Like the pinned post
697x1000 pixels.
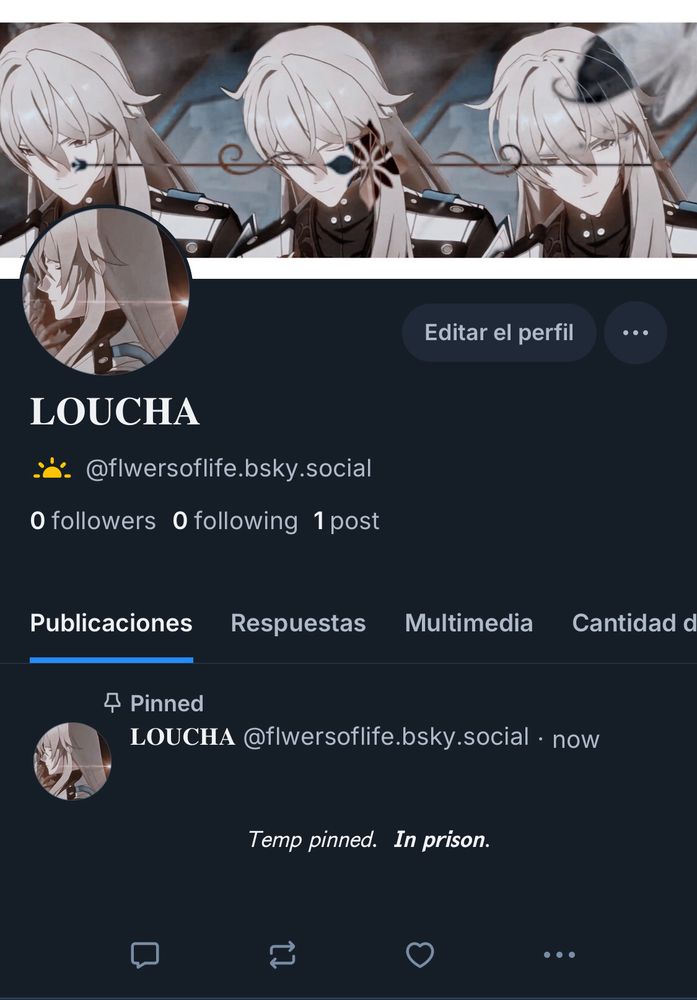(x=420, y=955)
